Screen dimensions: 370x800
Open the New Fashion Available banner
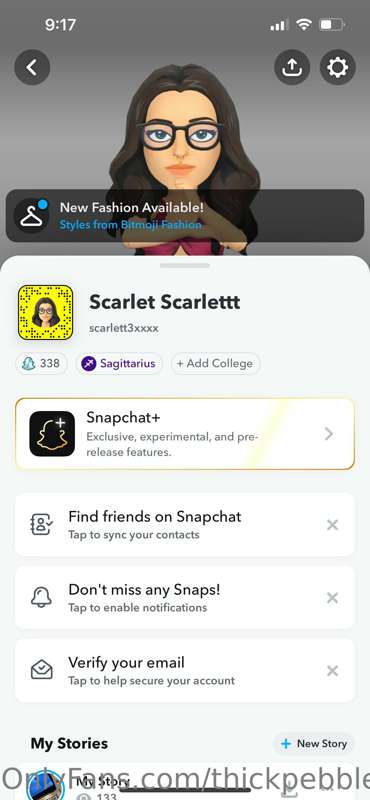point(185,215)
